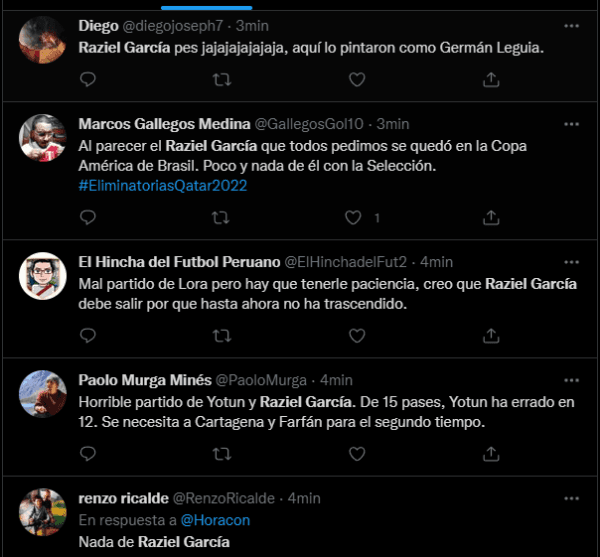Viewport: 600px width, 557px height.
Task: Like Diego's tweet
Action: click(x=352, y=79)
